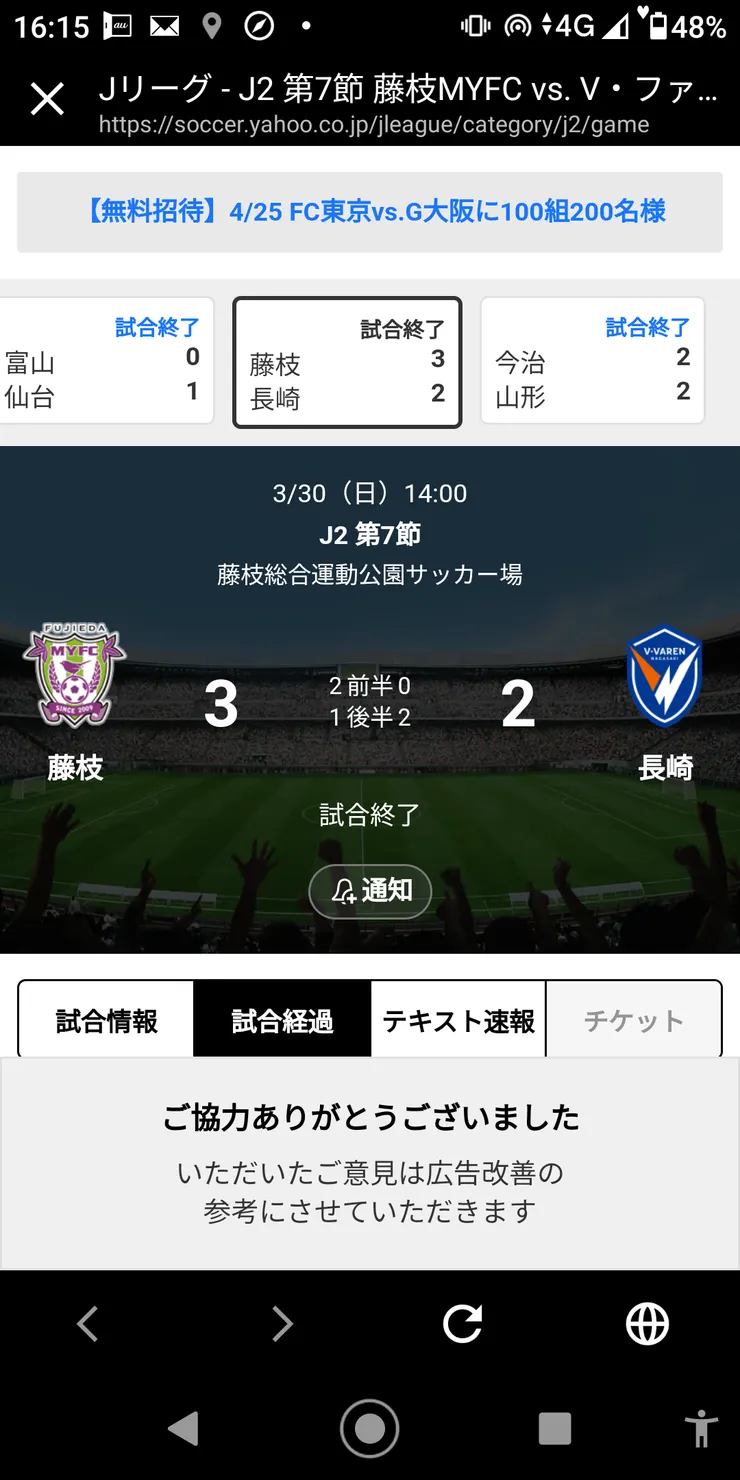Select the 藤枝 vs 長崎 match card
740x1480 pixels.
coord(347,362)
